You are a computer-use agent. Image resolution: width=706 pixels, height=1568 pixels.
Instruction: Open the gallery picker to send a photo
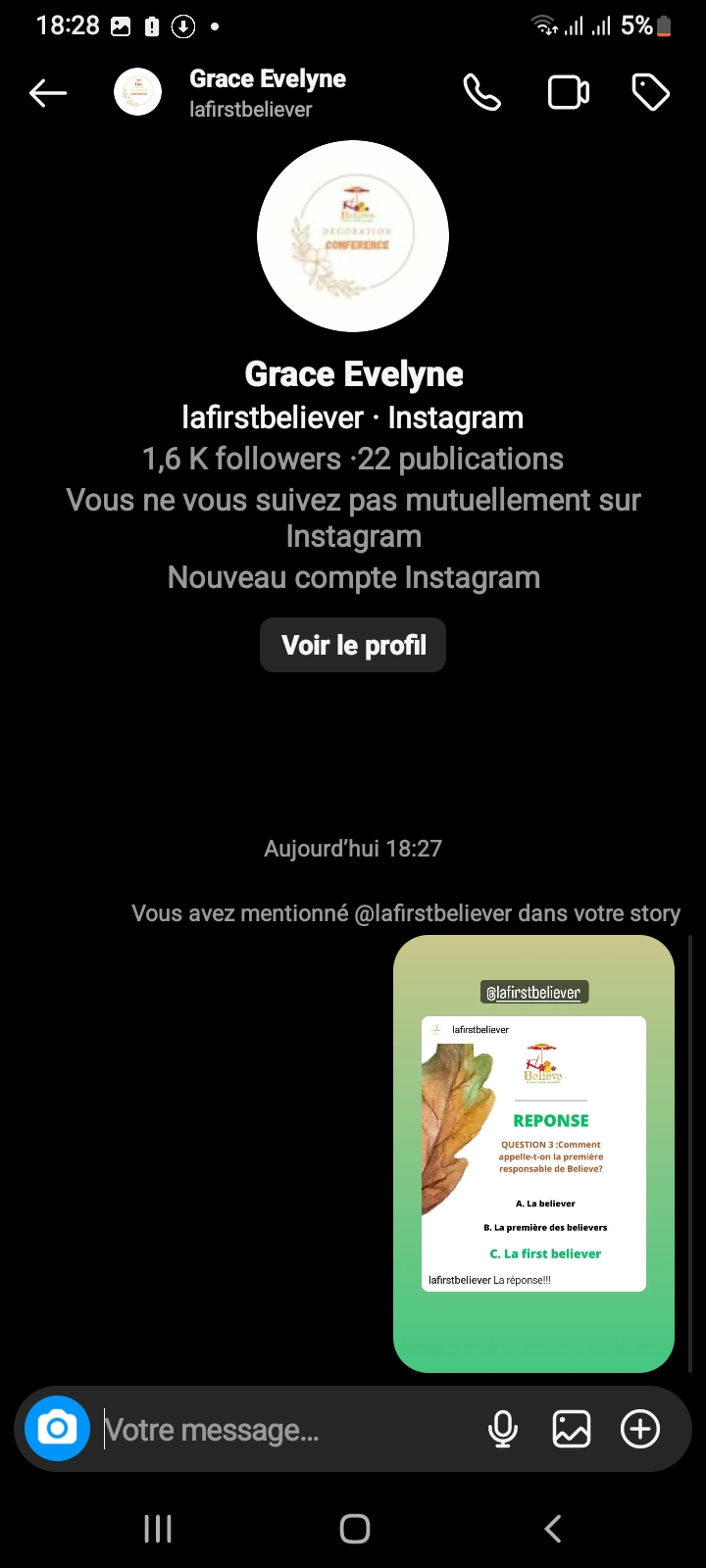click(572, 1429)
